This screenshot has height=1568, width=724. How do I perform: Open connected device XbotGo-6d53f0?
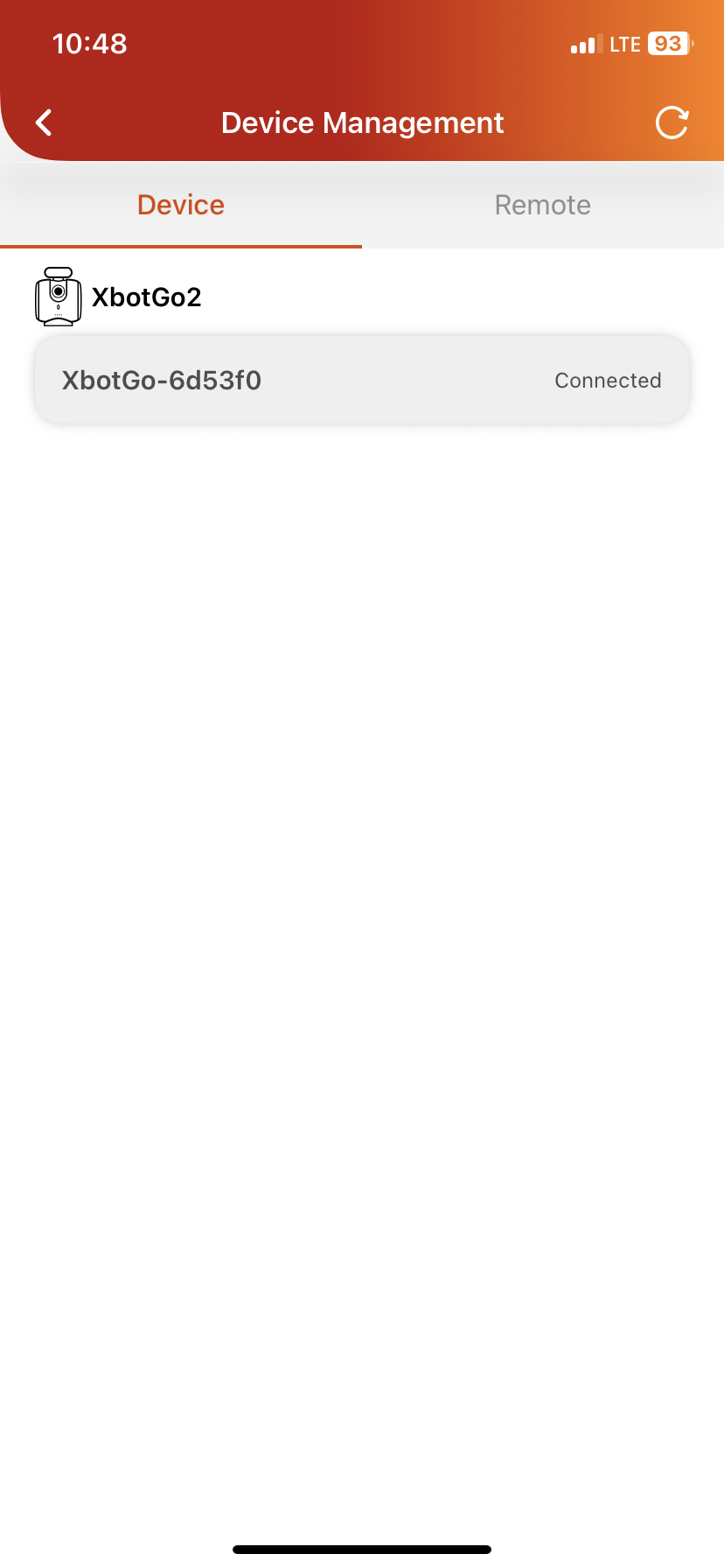(x=362, y=381)
